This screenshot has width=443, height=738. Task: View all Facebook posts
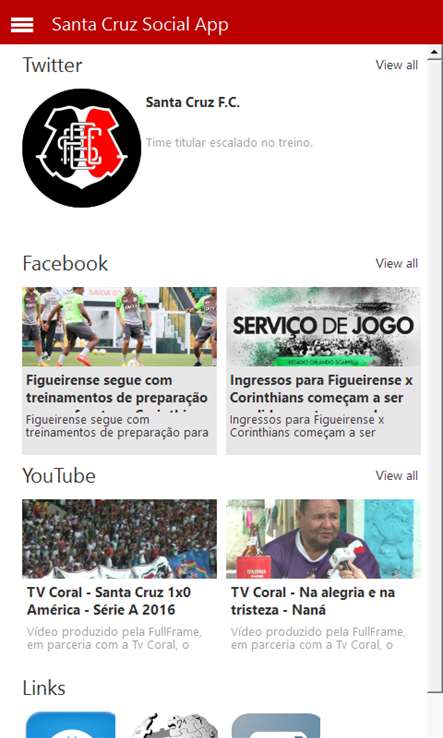click(x=396, y=263)
